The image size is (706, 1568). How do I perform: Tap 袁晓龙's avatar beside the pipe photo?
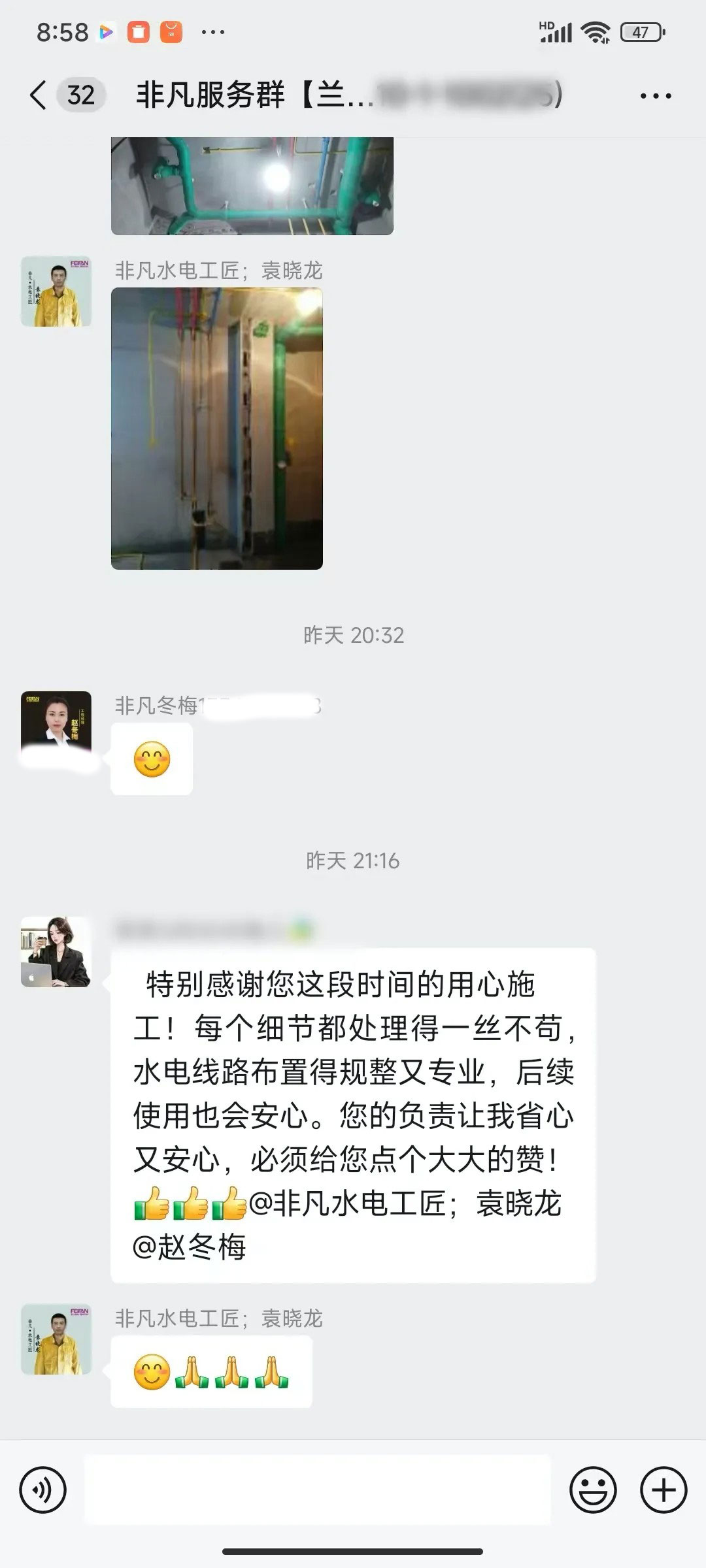tap(56, 291)
